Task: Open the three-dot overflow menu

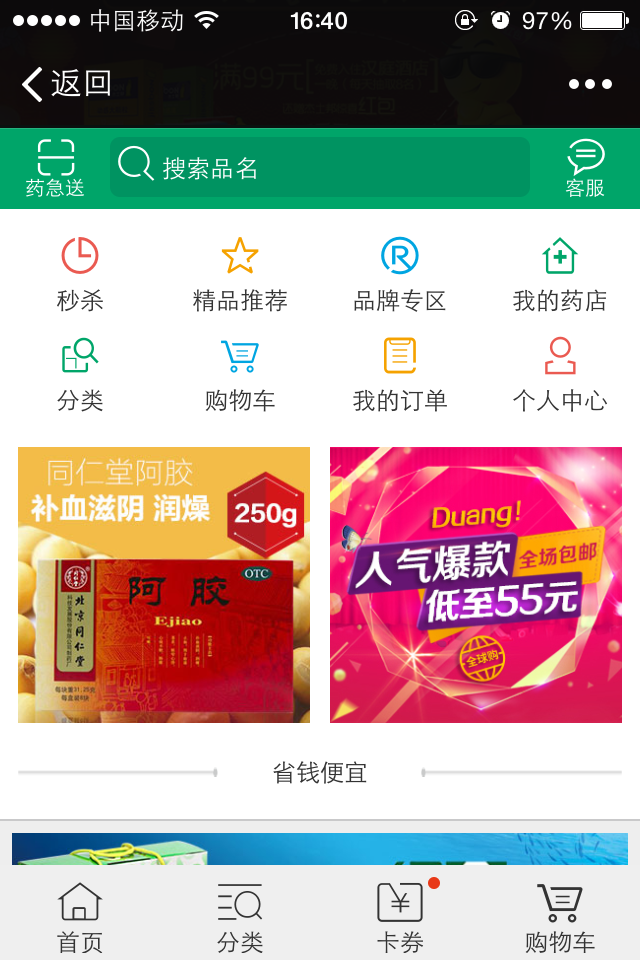Action: tap(590, 84)
